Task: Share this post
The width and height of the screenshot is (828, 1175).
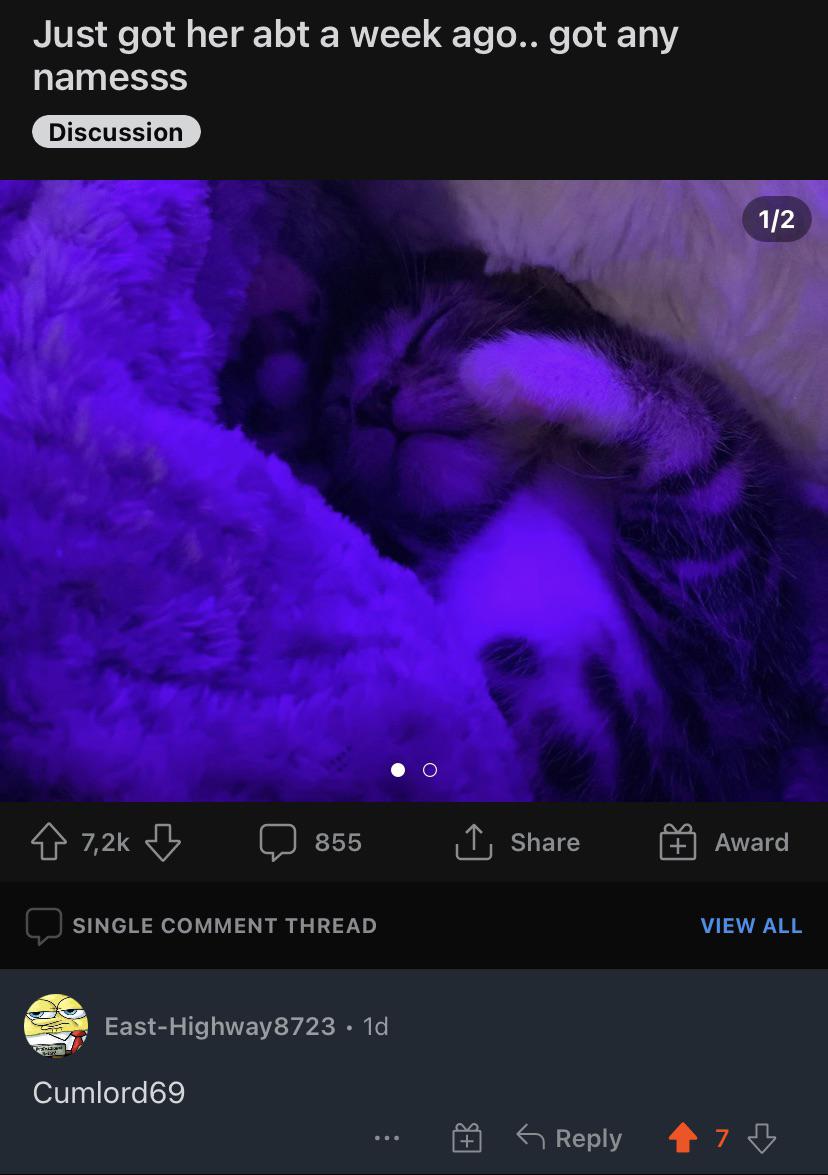Action: coord(517,842)
